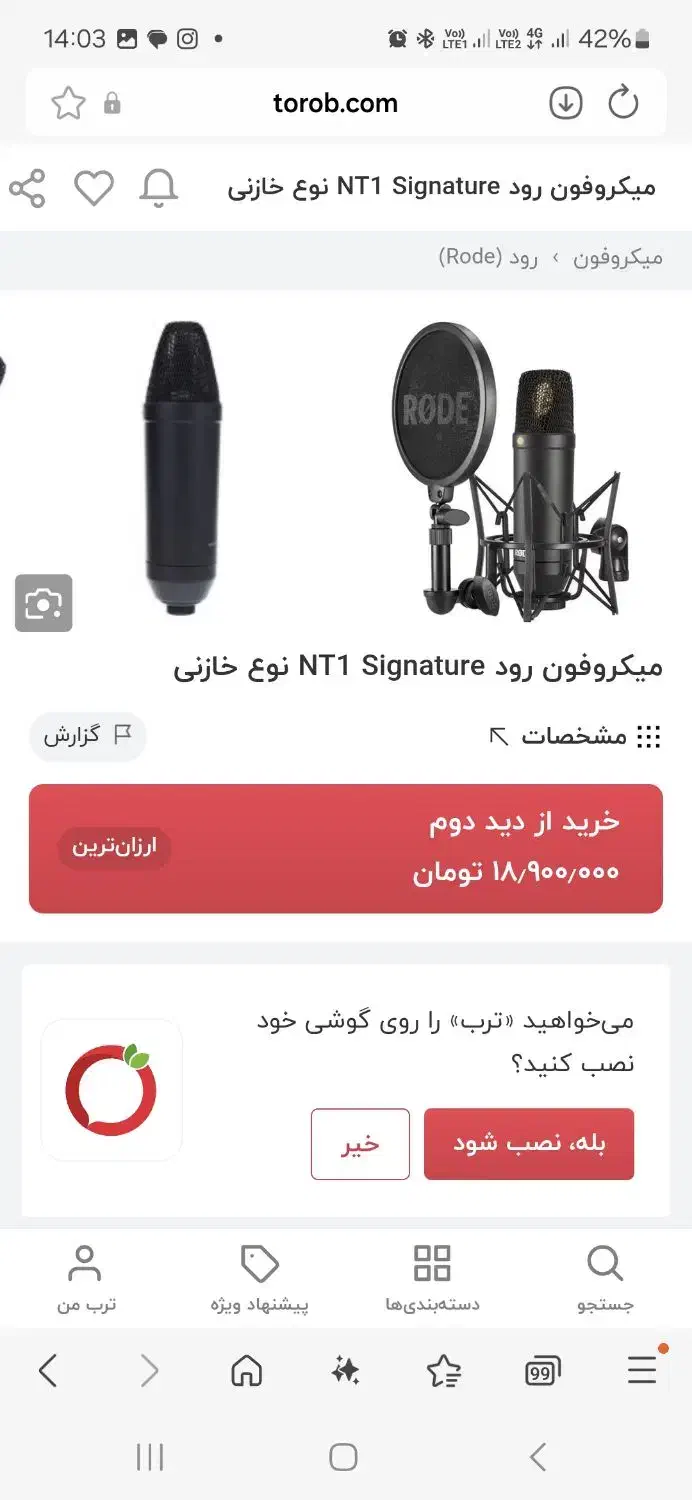Enable price alert with the bell icon

[159, 188]
